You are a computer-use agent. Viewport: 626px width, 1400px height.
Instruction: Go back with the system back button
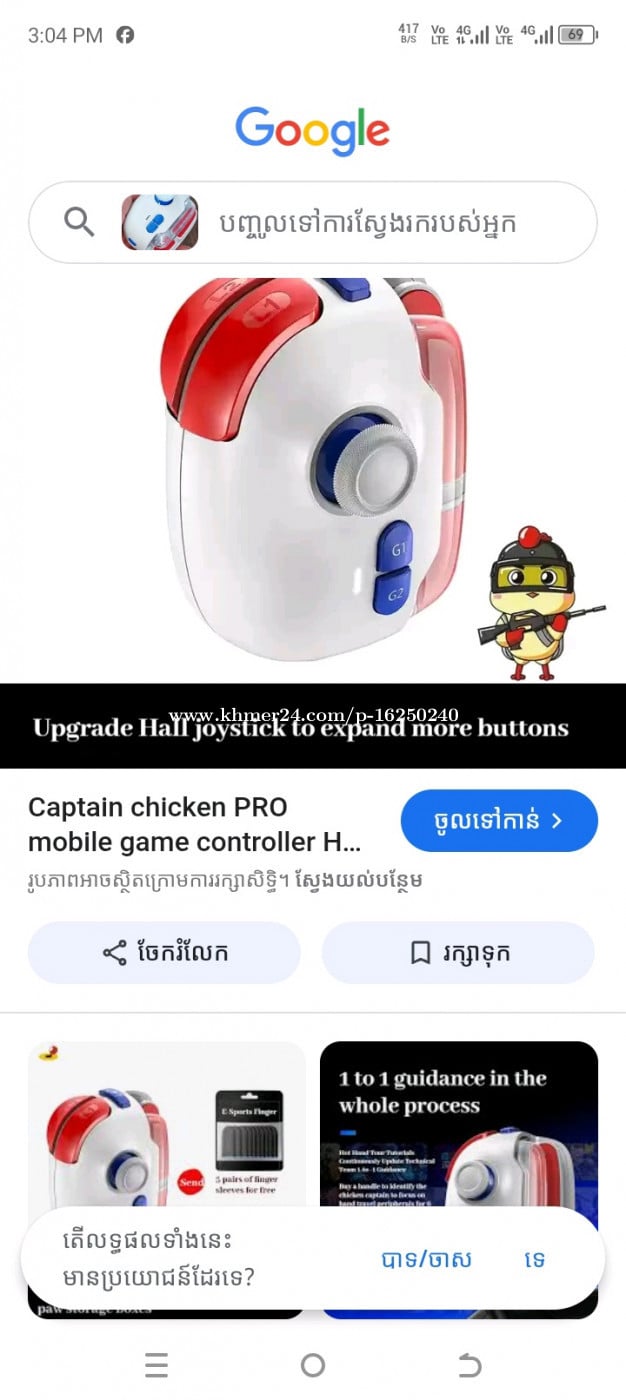pyautogui.click(x=469, y=1365)
